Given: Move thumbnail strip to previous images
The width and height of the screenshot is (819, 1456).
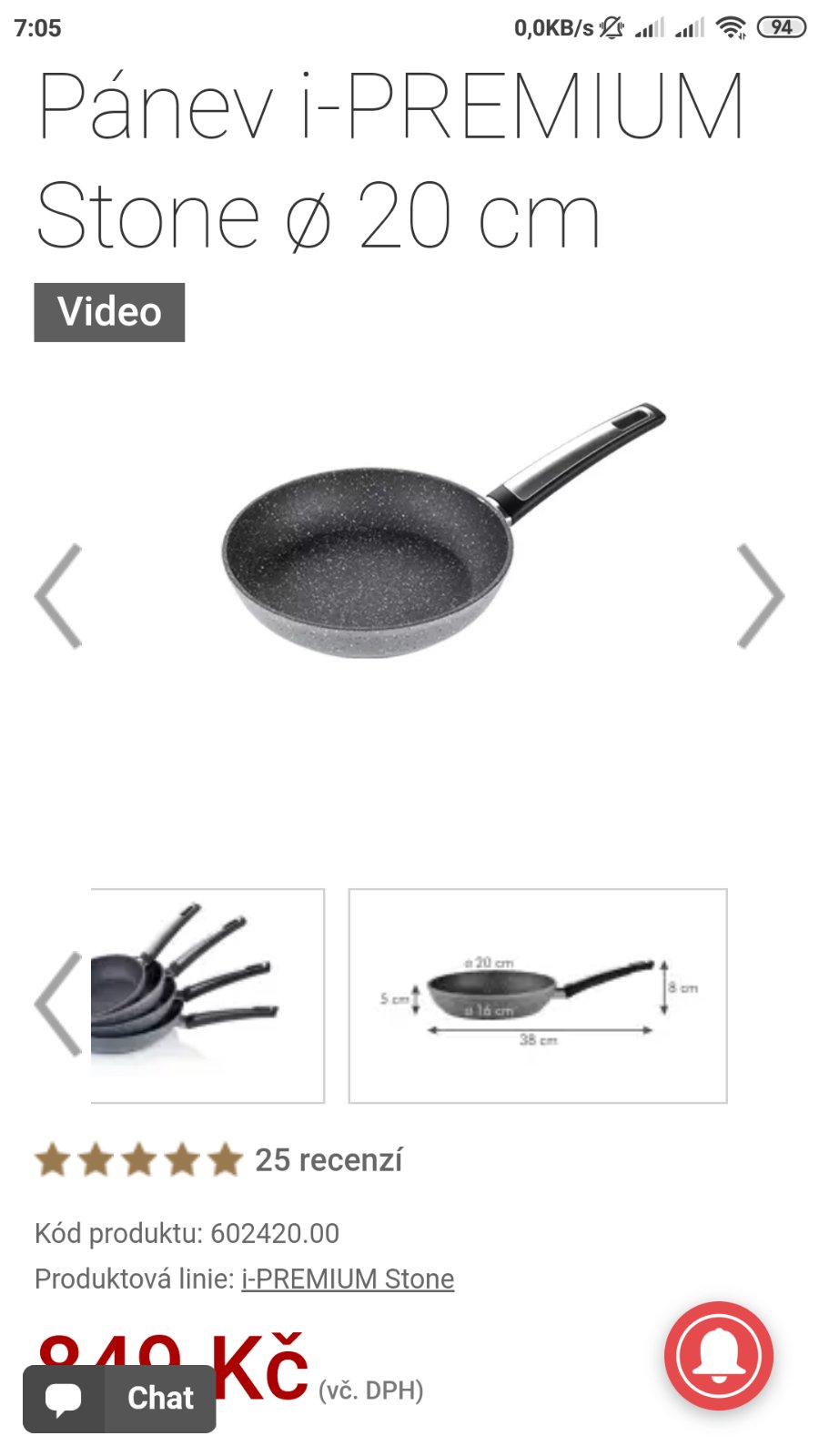Looking at the screenshot, I should point(59,1004).
